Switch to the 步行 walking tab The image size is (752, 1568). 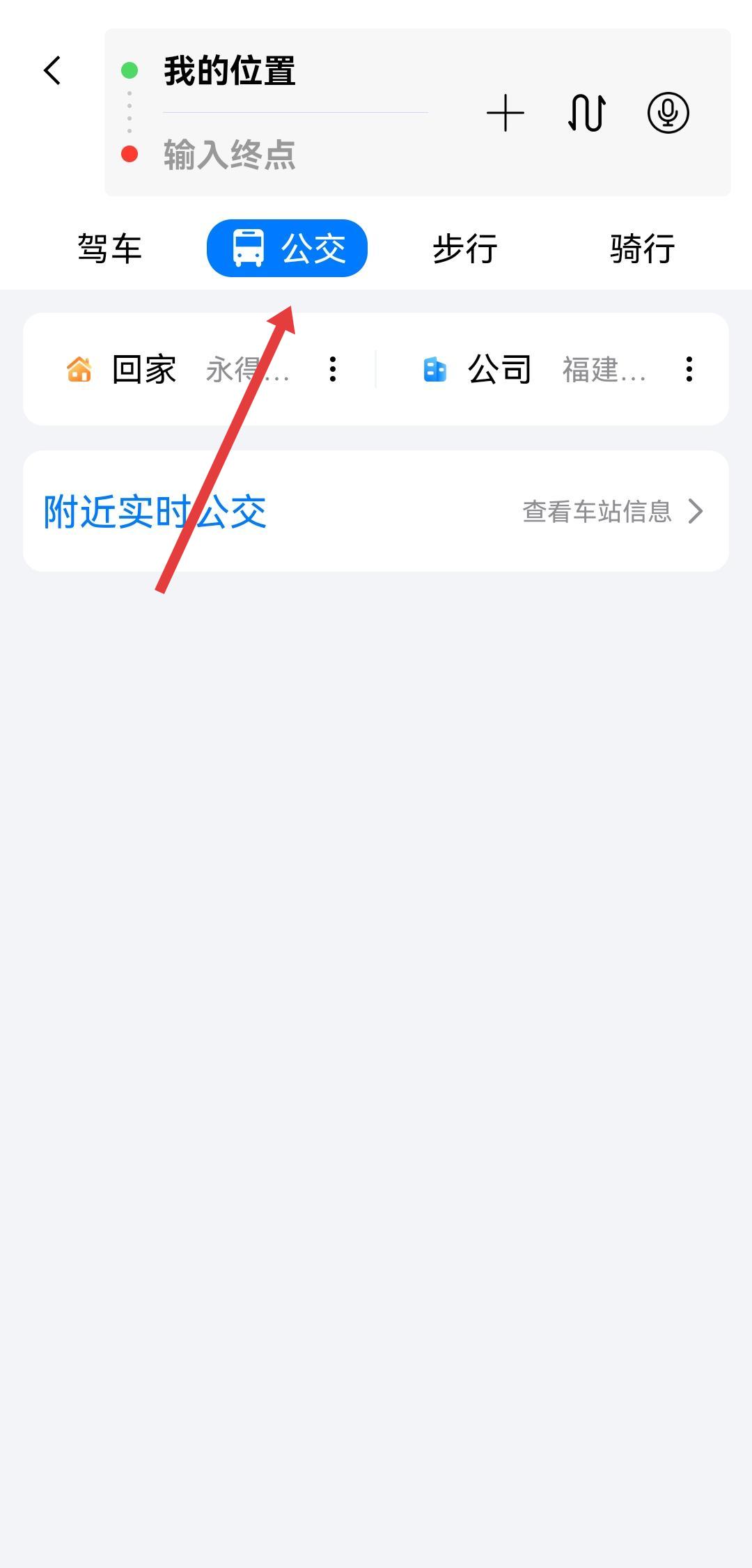[x=464, y=249]
